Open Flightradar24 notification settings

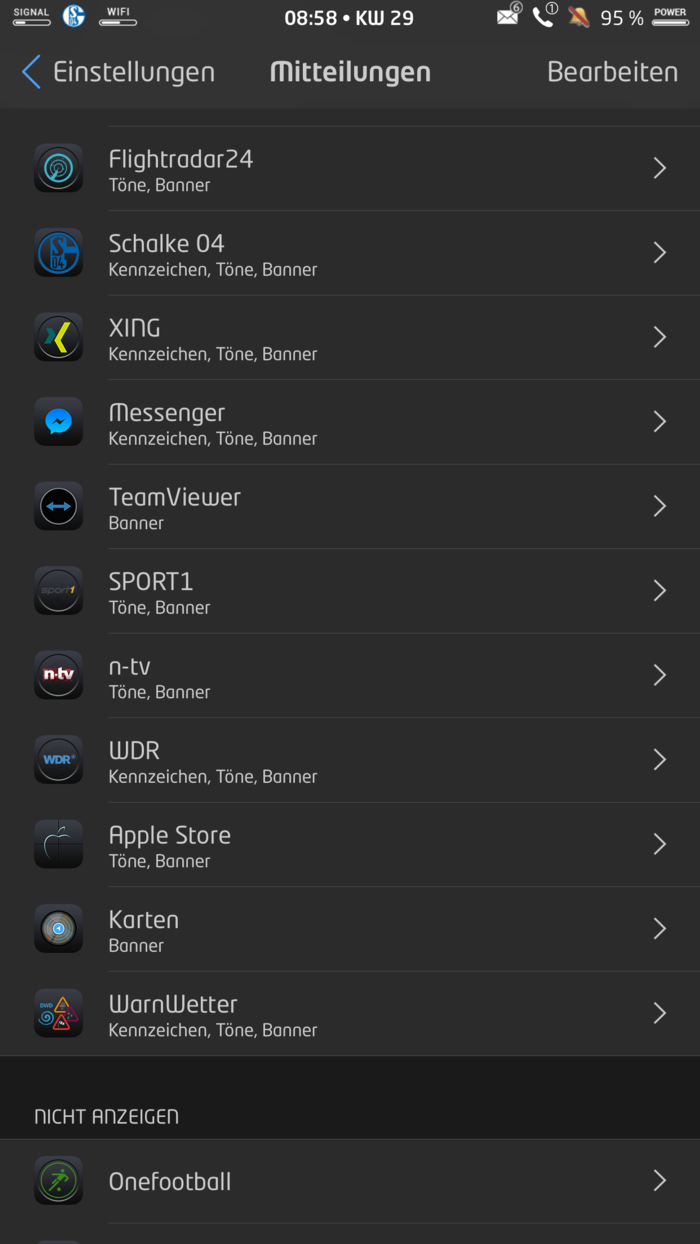(350, 169)
